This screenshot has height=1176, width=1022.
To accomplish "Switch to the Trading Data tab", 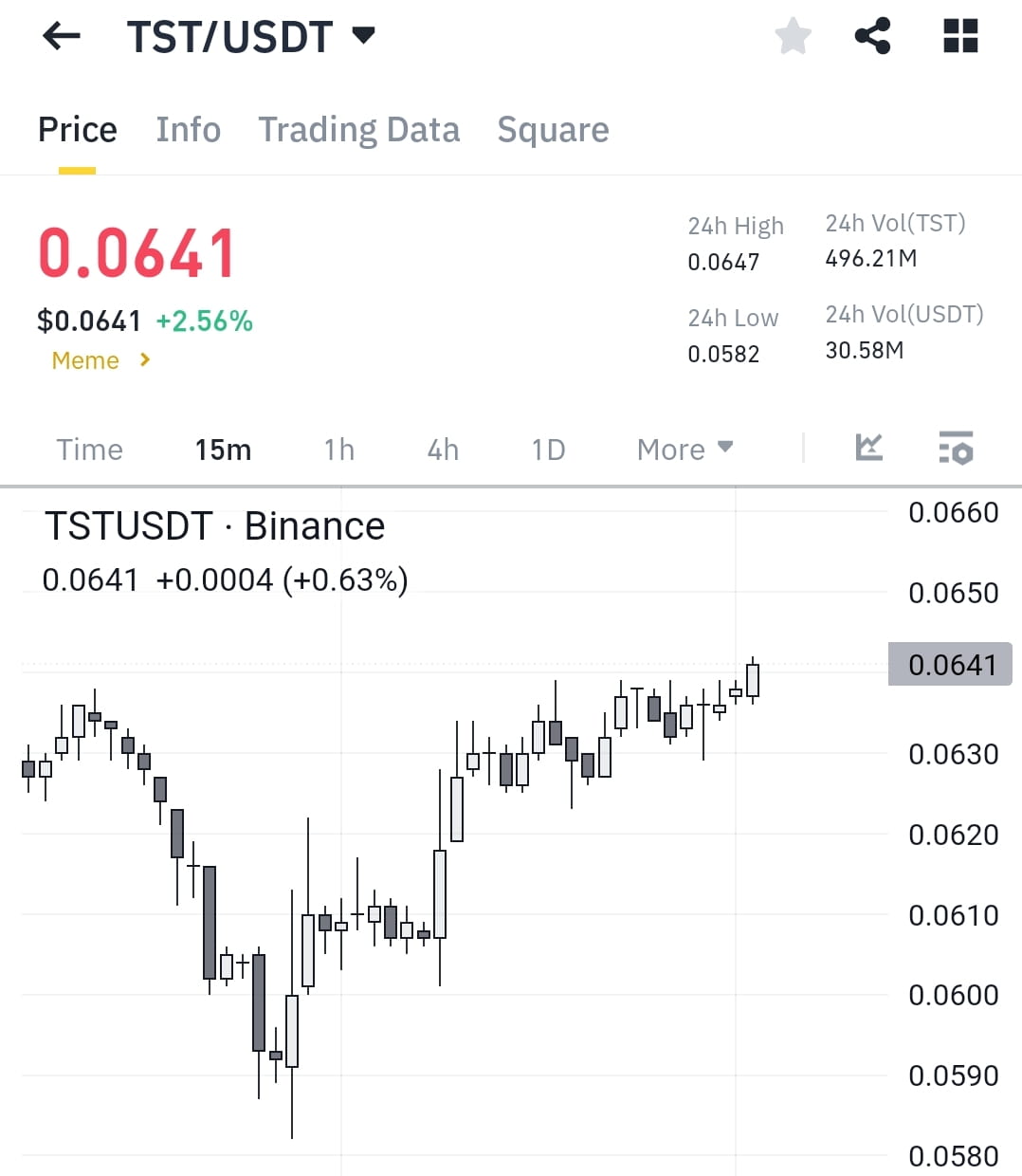I will point(359,130).
